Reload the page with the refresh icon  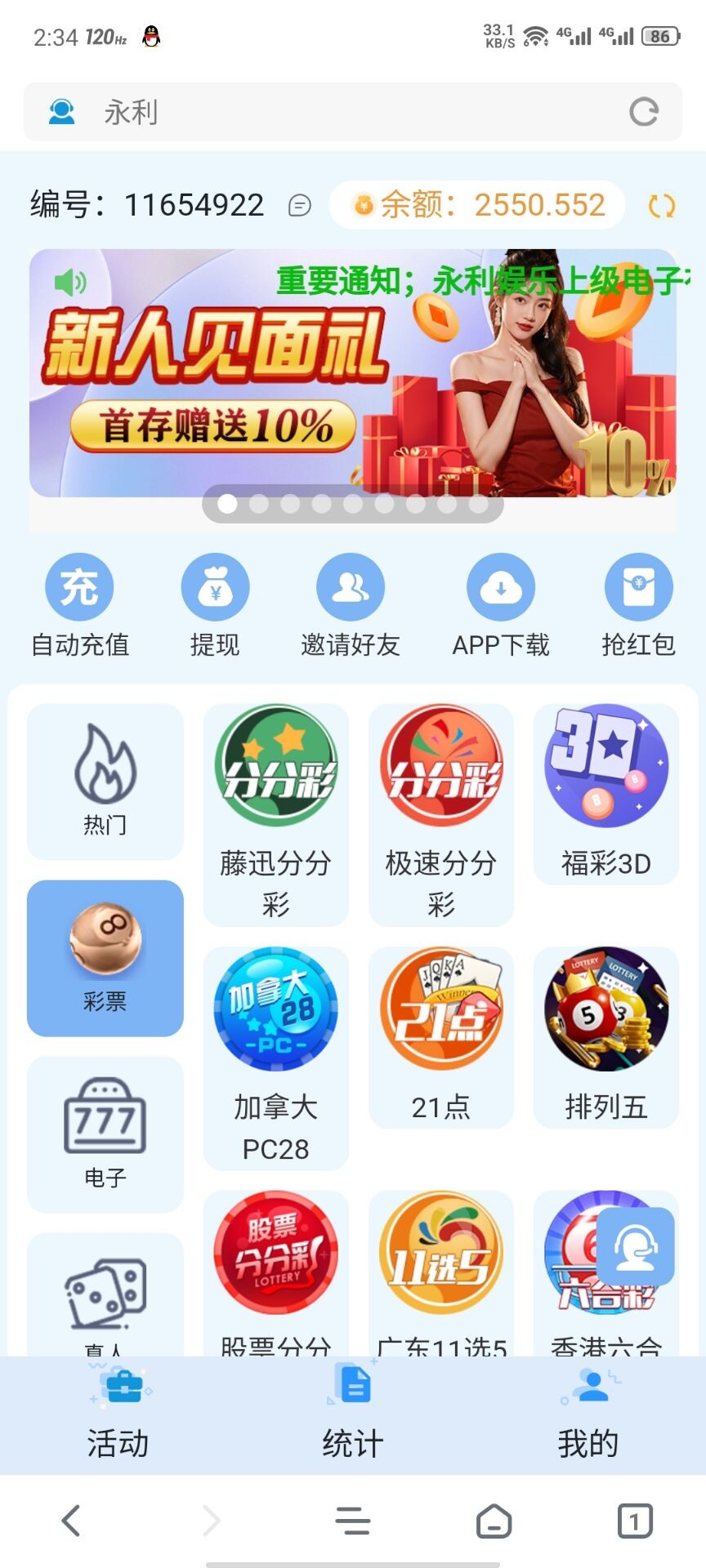coord(644,112)
